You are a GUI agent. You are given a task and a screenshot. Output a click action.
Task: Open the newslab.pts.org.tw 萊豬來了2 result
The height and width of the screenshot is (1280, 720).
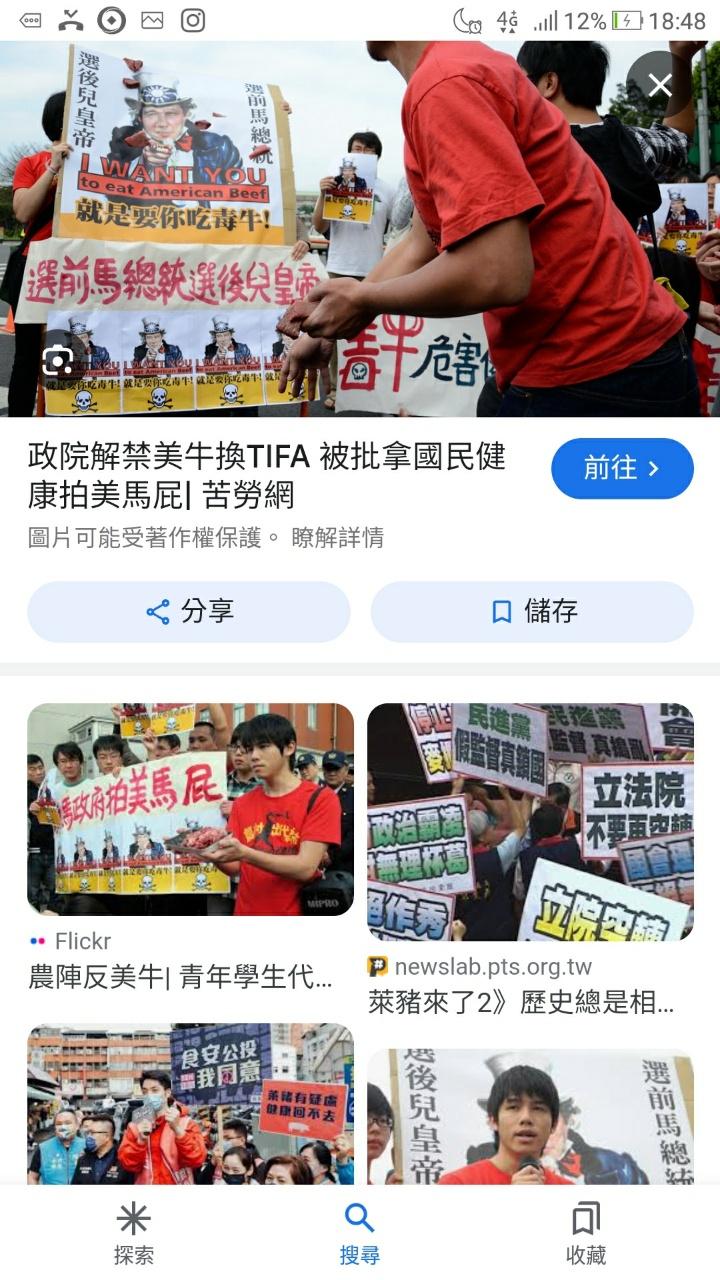[530, 822]
